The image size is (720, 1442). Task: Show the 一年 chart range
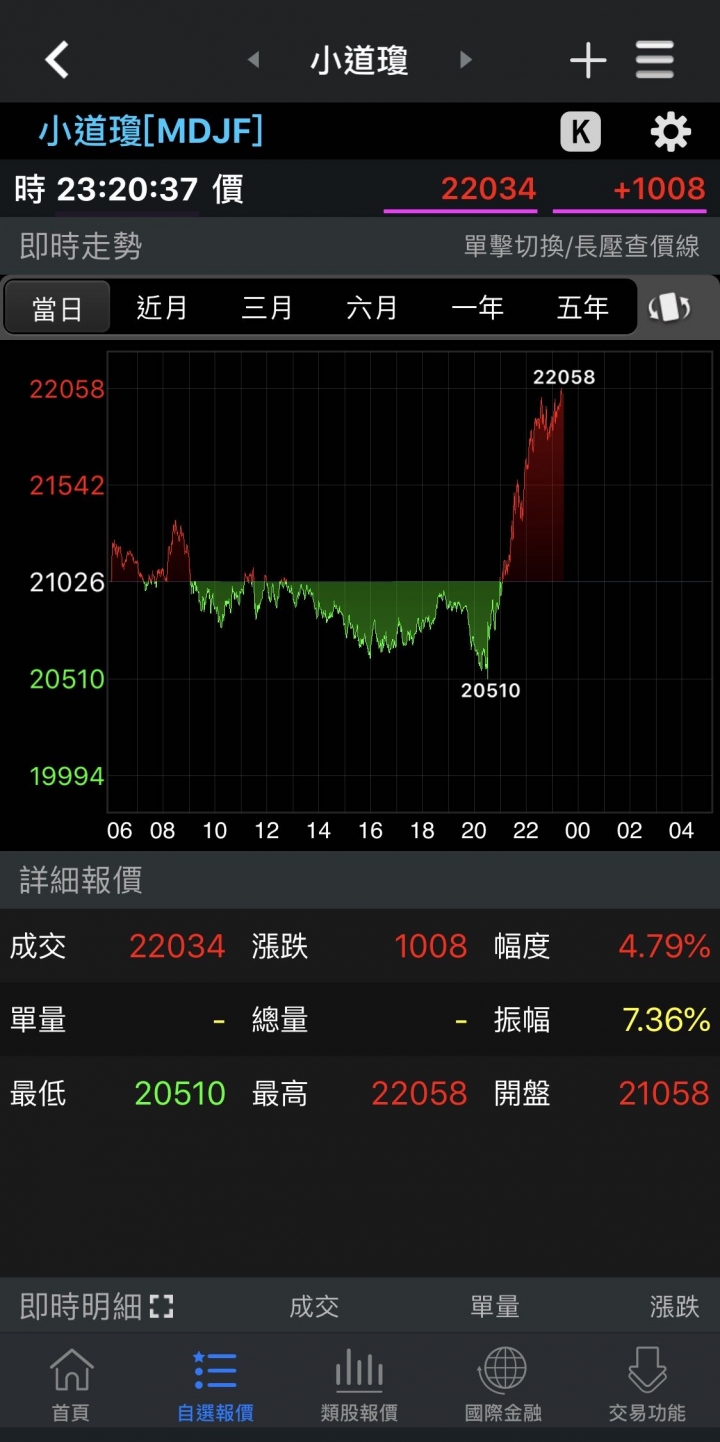tap(477, 307)
